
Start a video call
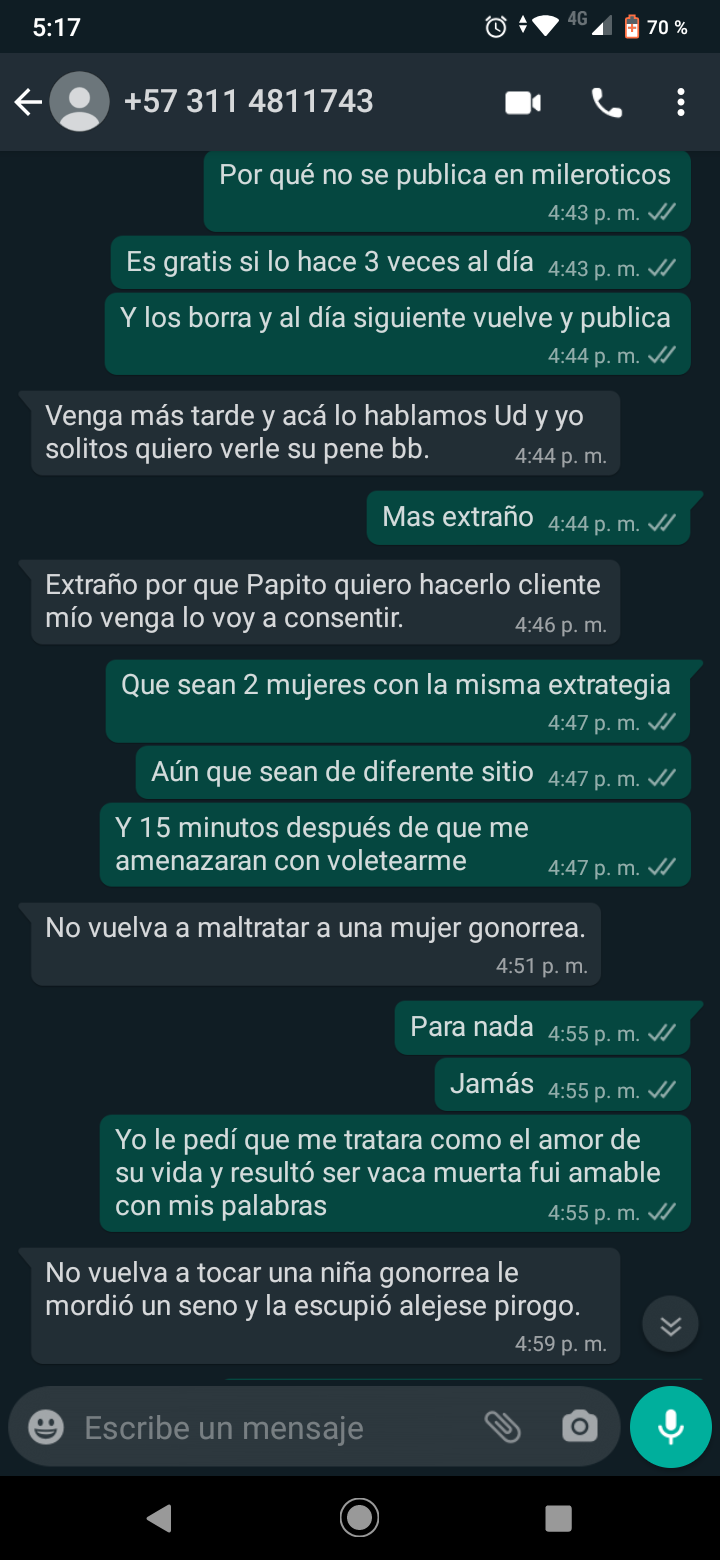click(523, 102)
